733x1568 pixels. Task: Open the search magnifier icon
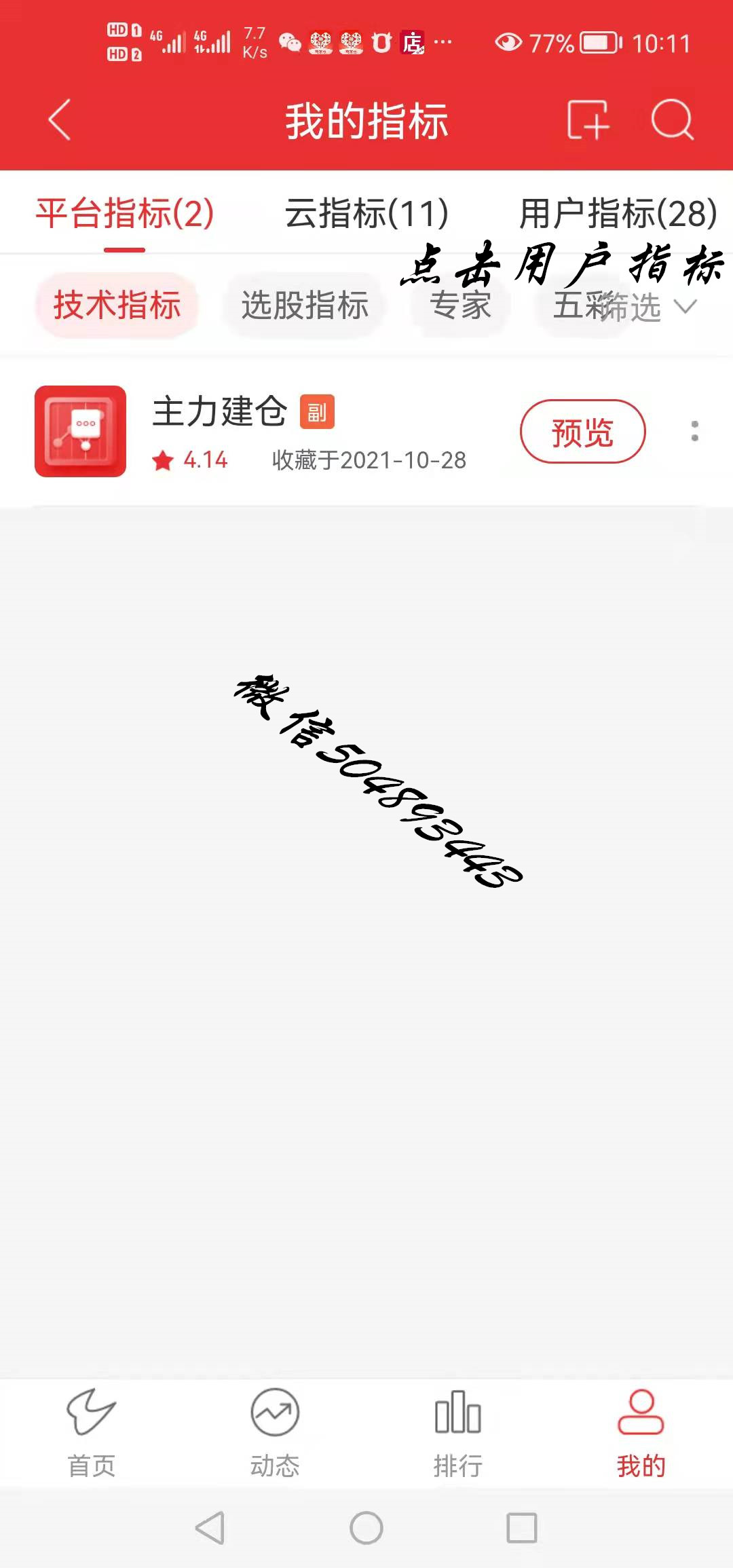pyautogui.click(x=672, y=120)
